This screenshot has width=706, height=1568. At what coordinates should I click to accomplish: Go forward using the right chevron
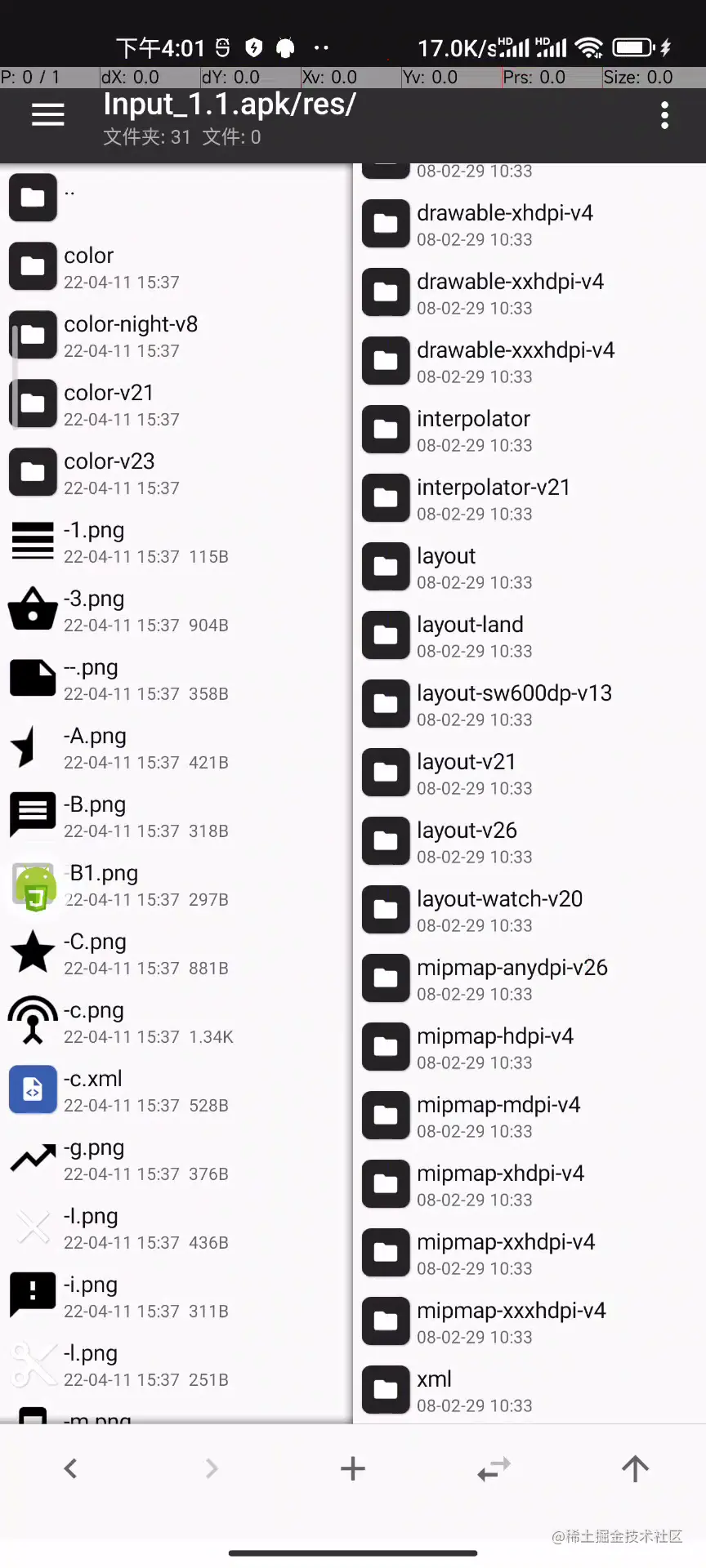point(212,1468)
